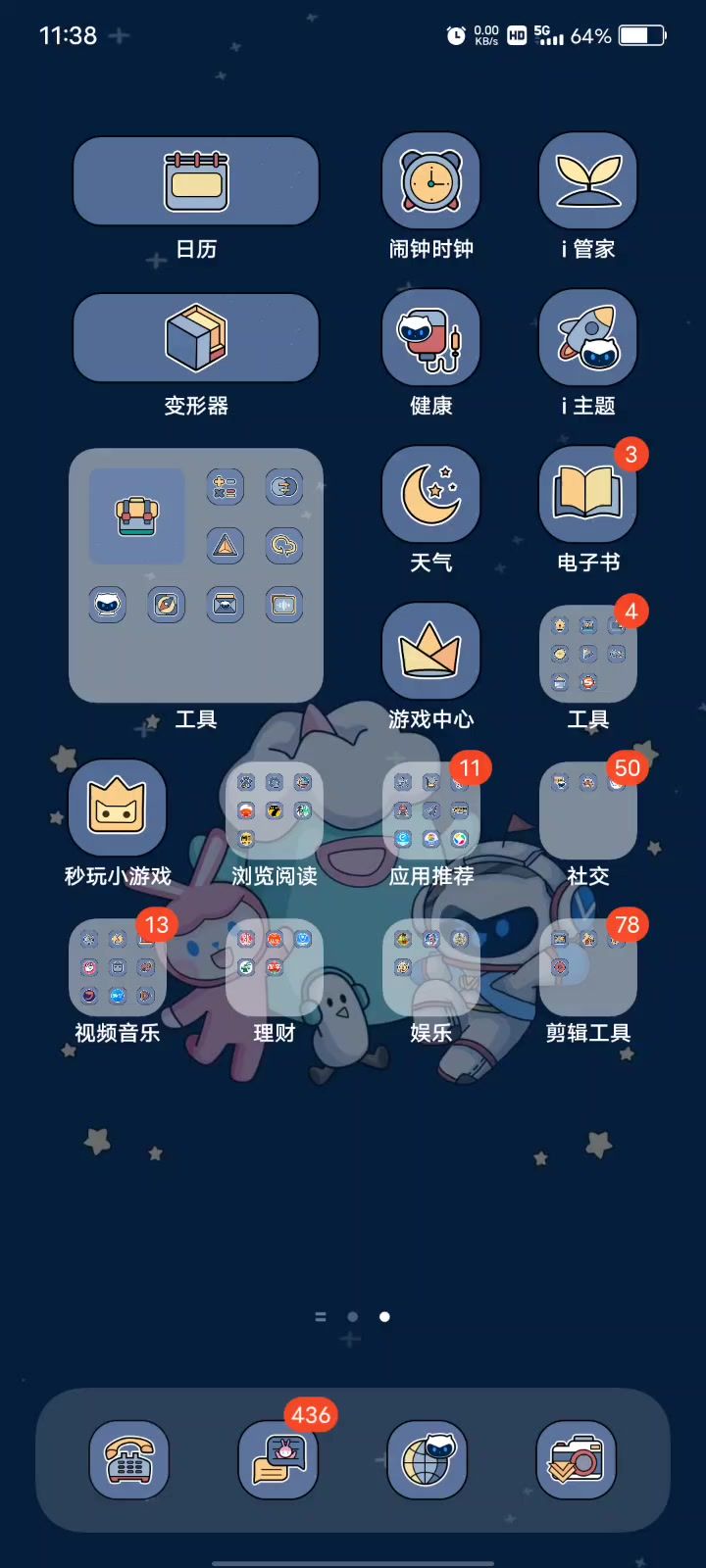Screen dimensions: 706x1568
Task: Launch 游戏中心
Action: [x=430, y=652]
